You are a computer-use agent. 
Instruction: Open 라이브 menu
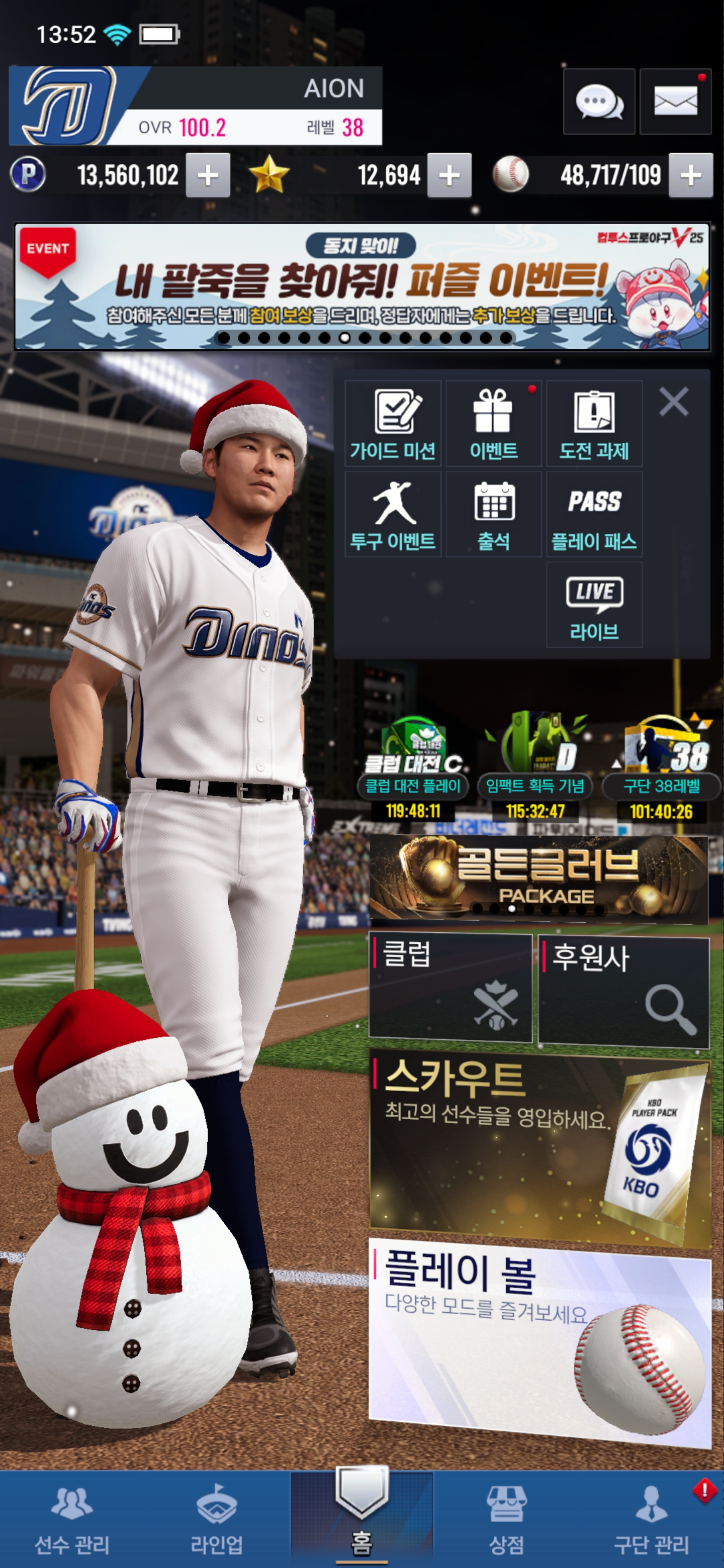click(x=594, y=605)
